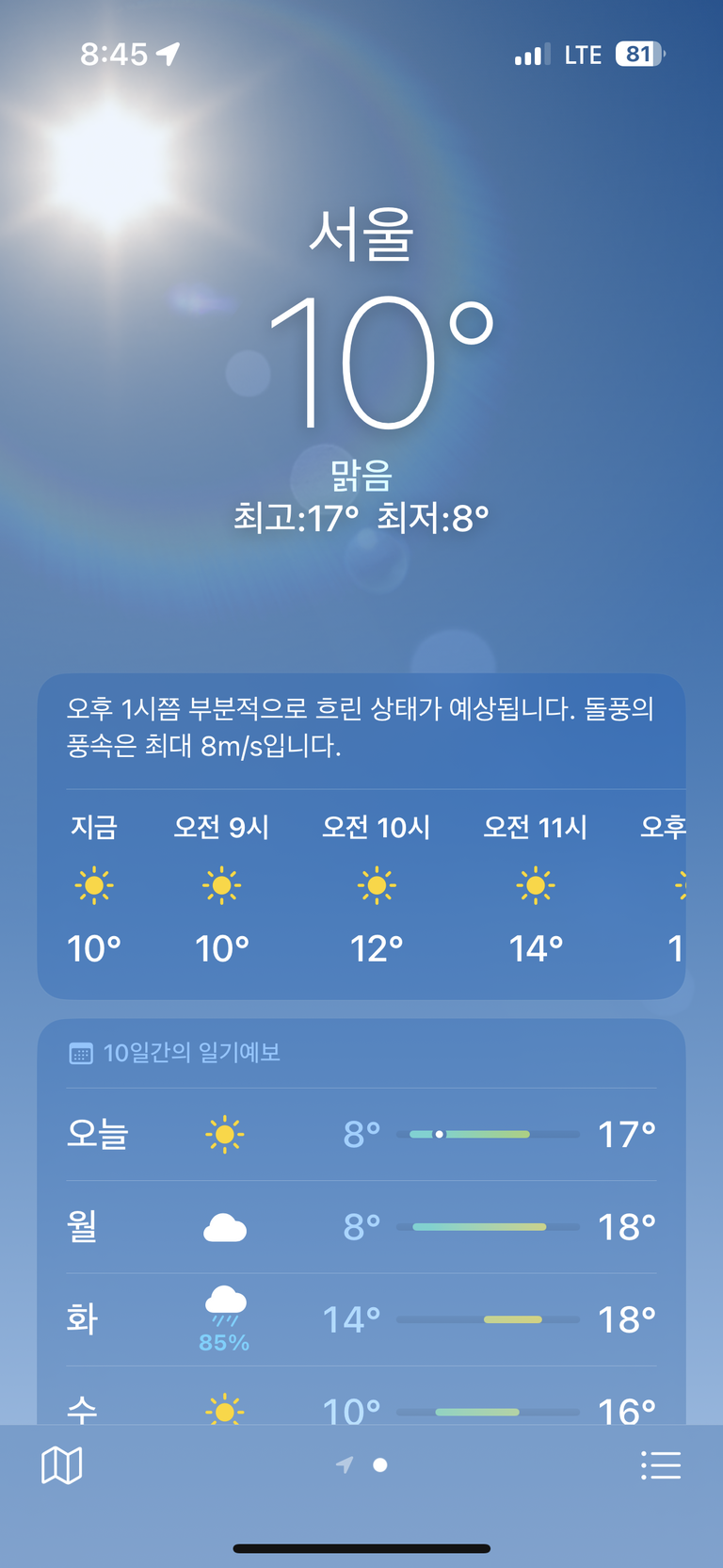Image resolution: width=723 pixels, height=1568 pixels.
Task: Open Monday (월) forecast row
Action: tap(361, 1226)
